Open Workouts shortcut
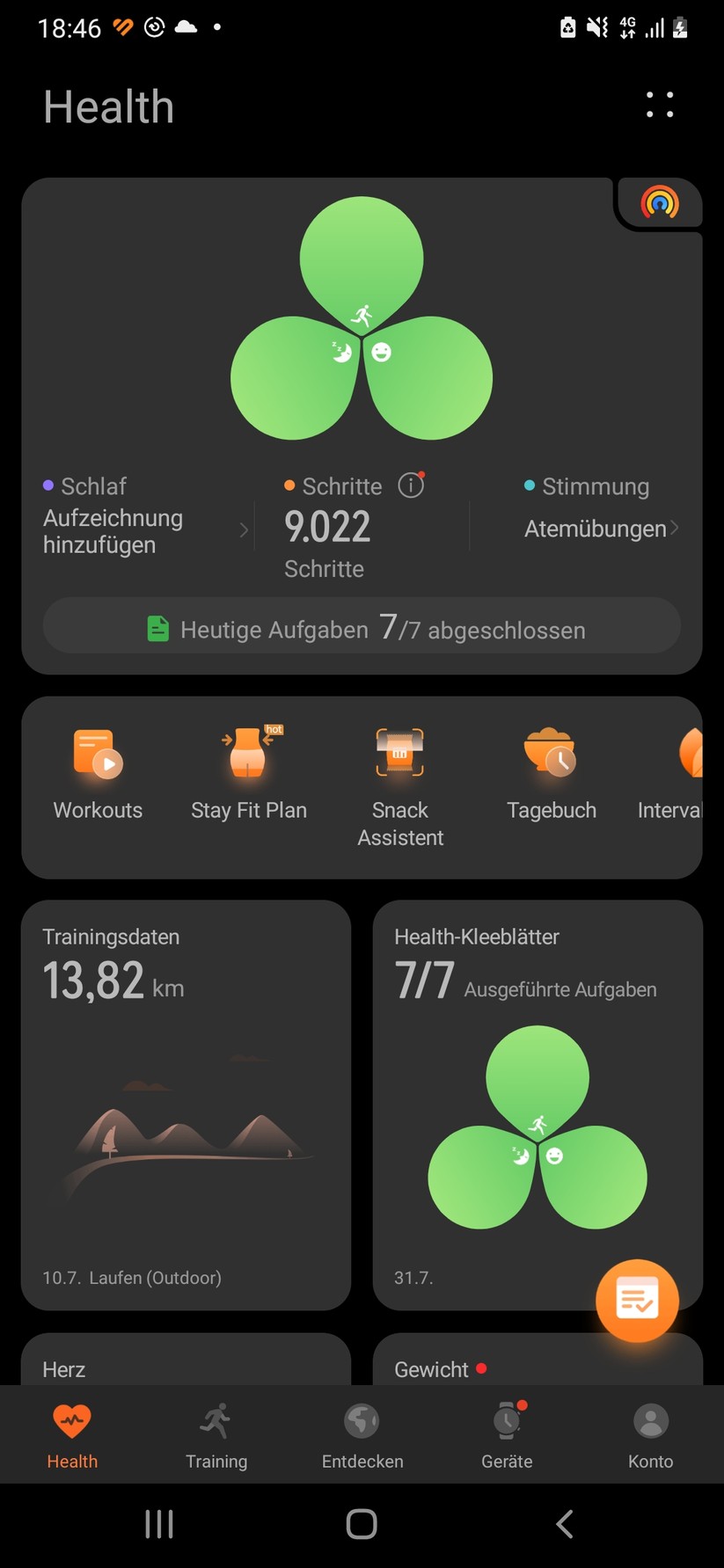 [x=98, y=774]
